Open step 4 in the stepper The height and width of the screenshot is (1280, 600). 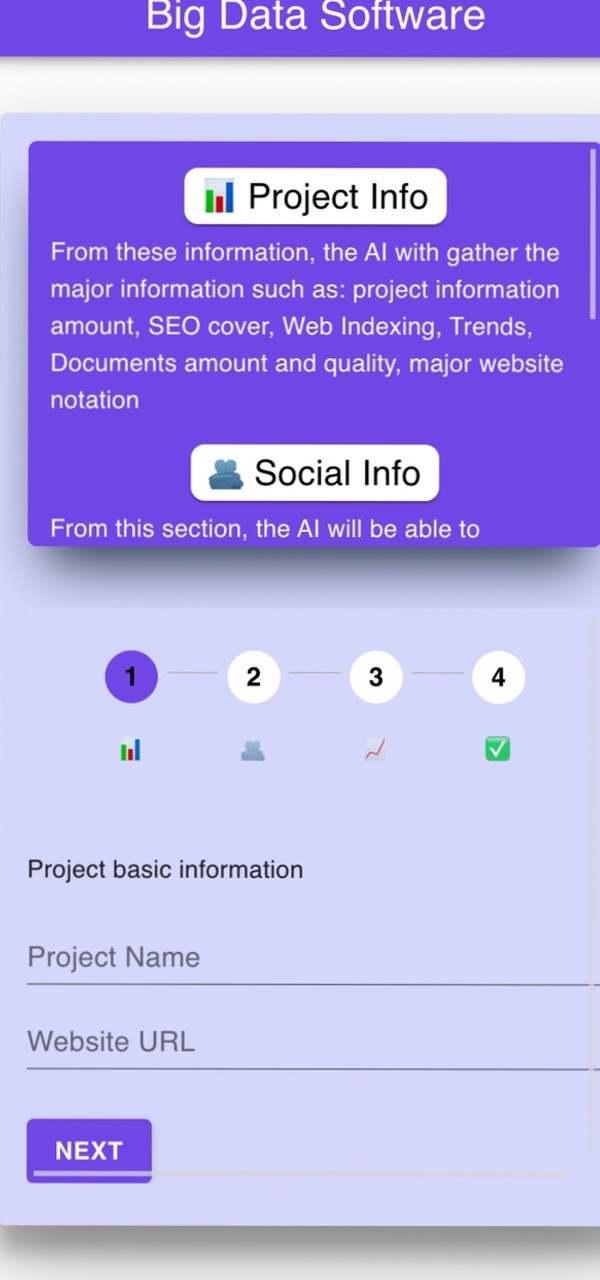[498, 677]
